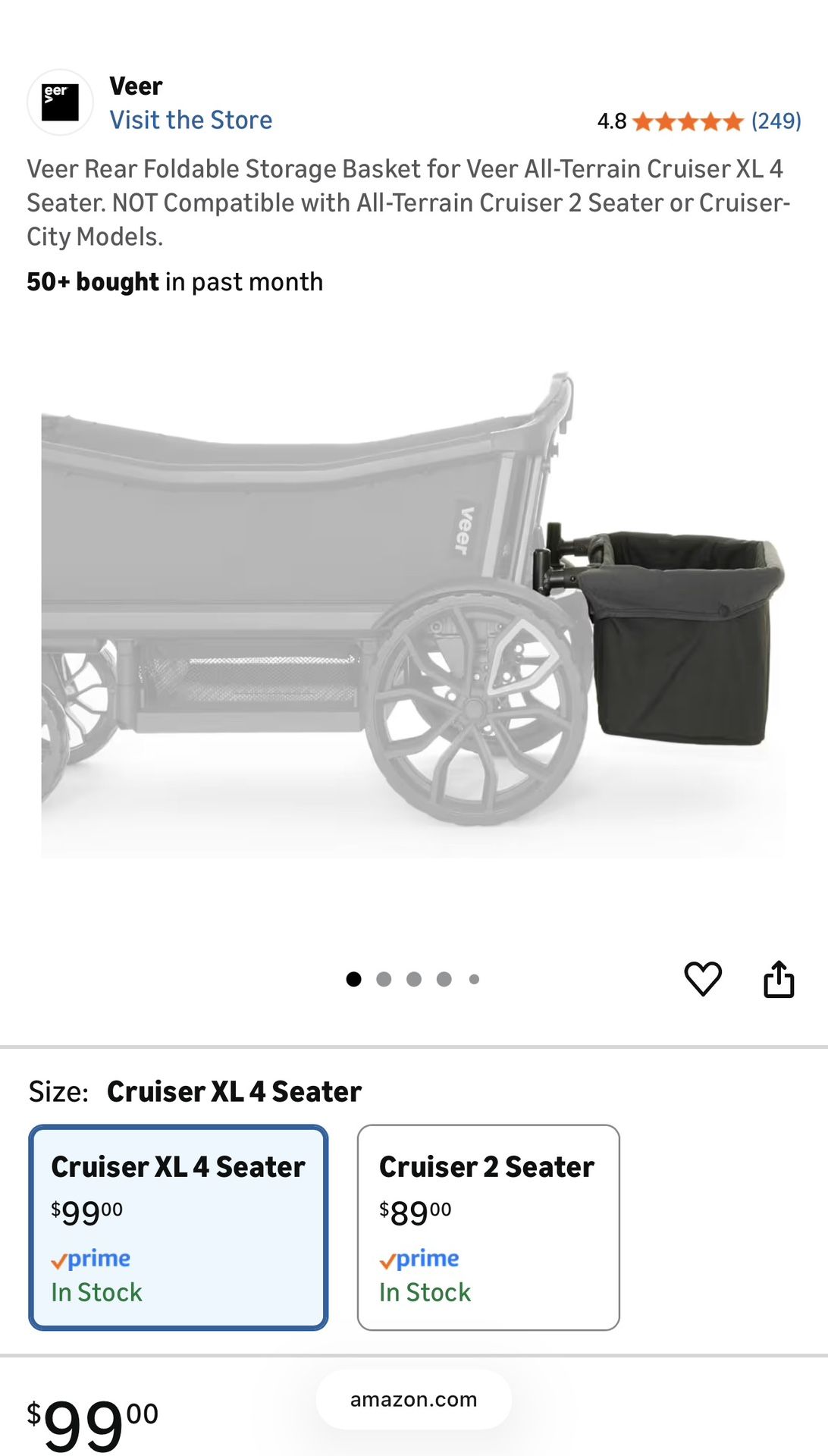Select the third image carousel dot
The image size is (828, 1456).
[414, 980]
